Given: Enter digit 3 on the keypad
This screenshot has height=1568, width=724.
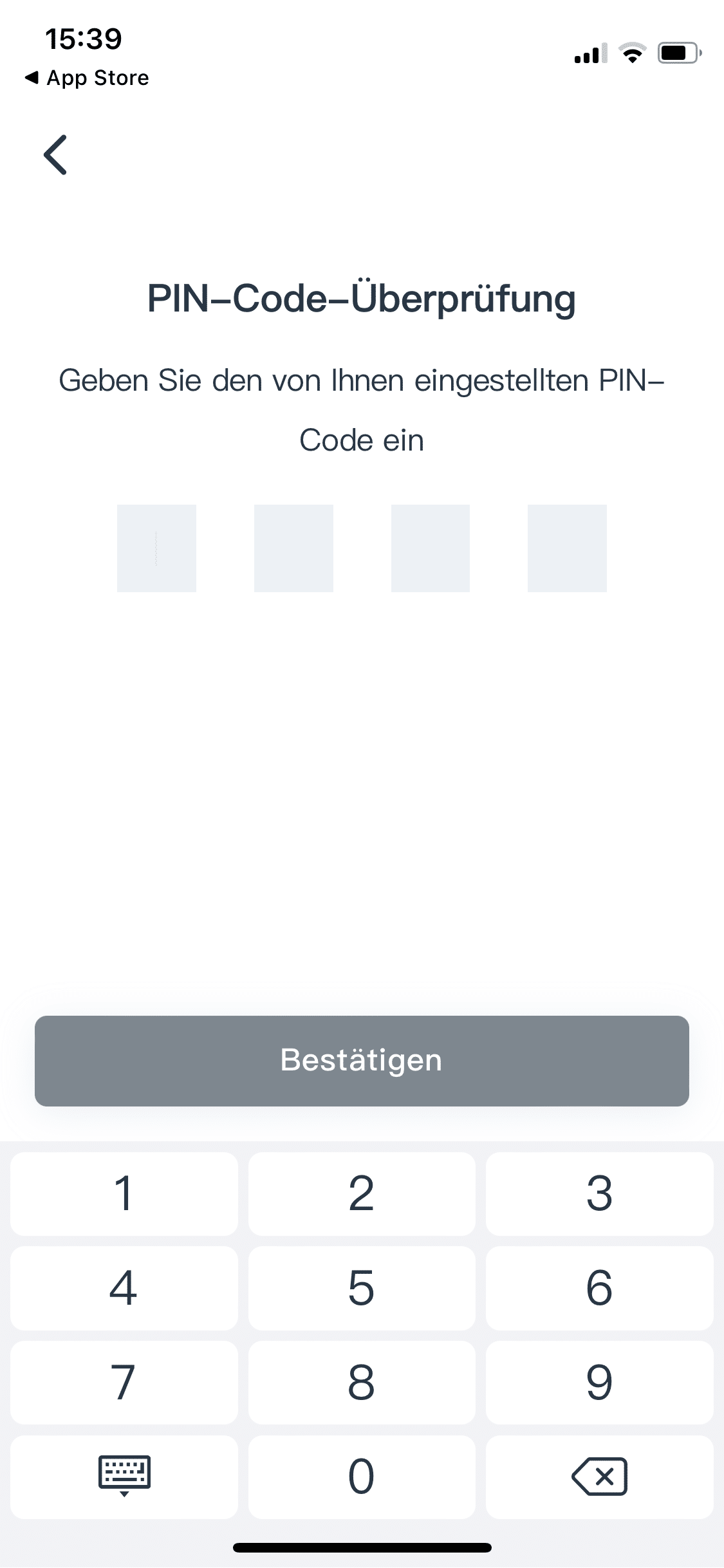Looking at the screenshot, I should 599,1193.
